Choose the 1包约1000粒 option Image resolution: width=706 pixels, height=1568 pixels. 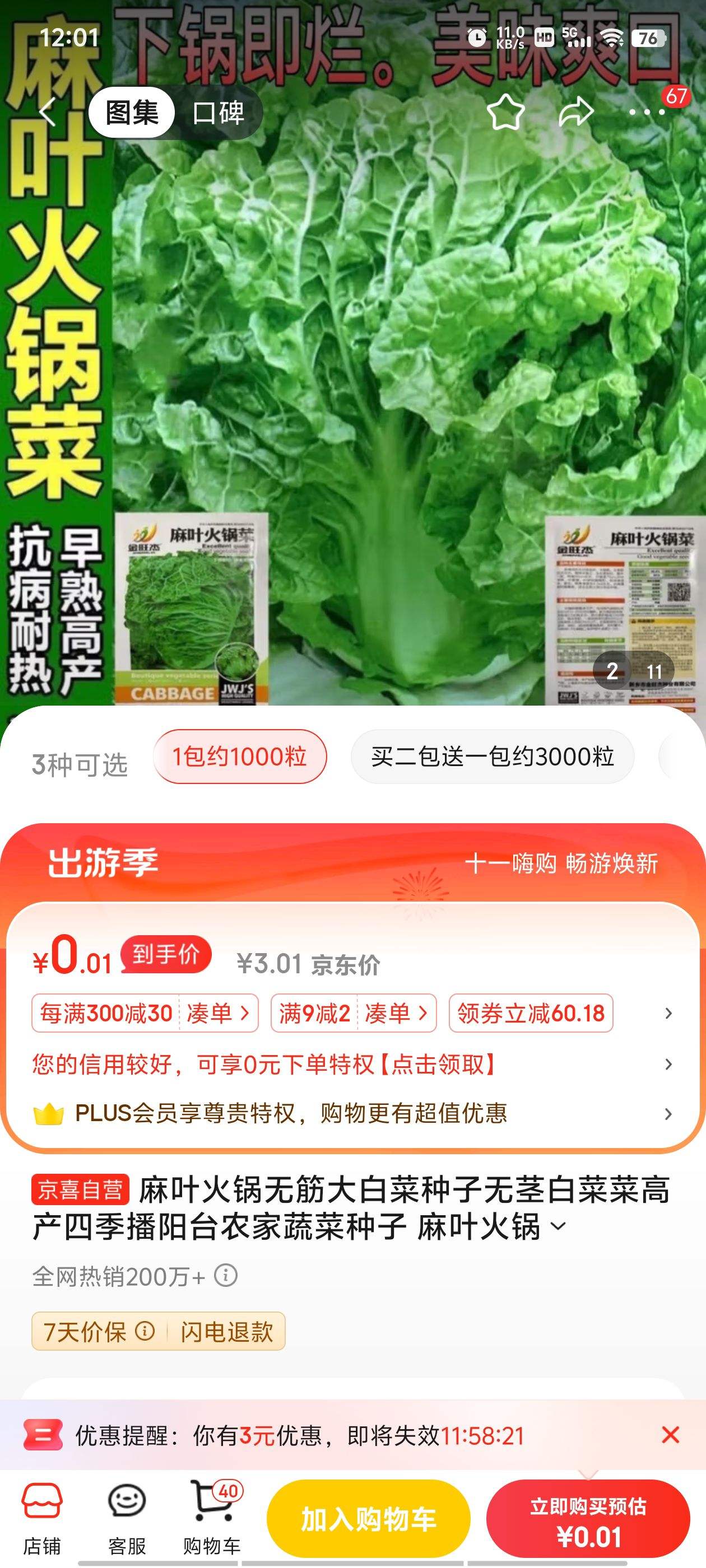(239, 757)
